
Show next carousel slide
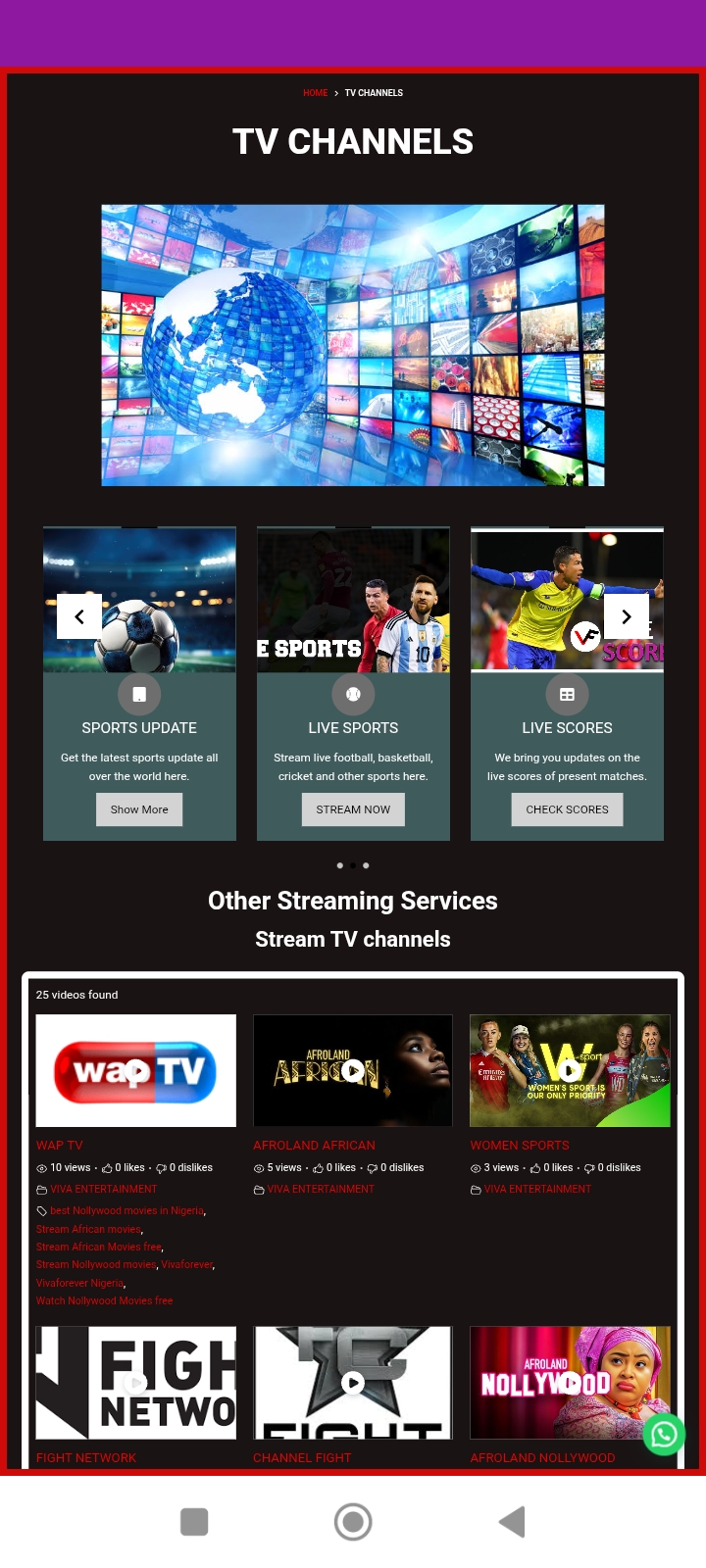(x=626, y=616)
